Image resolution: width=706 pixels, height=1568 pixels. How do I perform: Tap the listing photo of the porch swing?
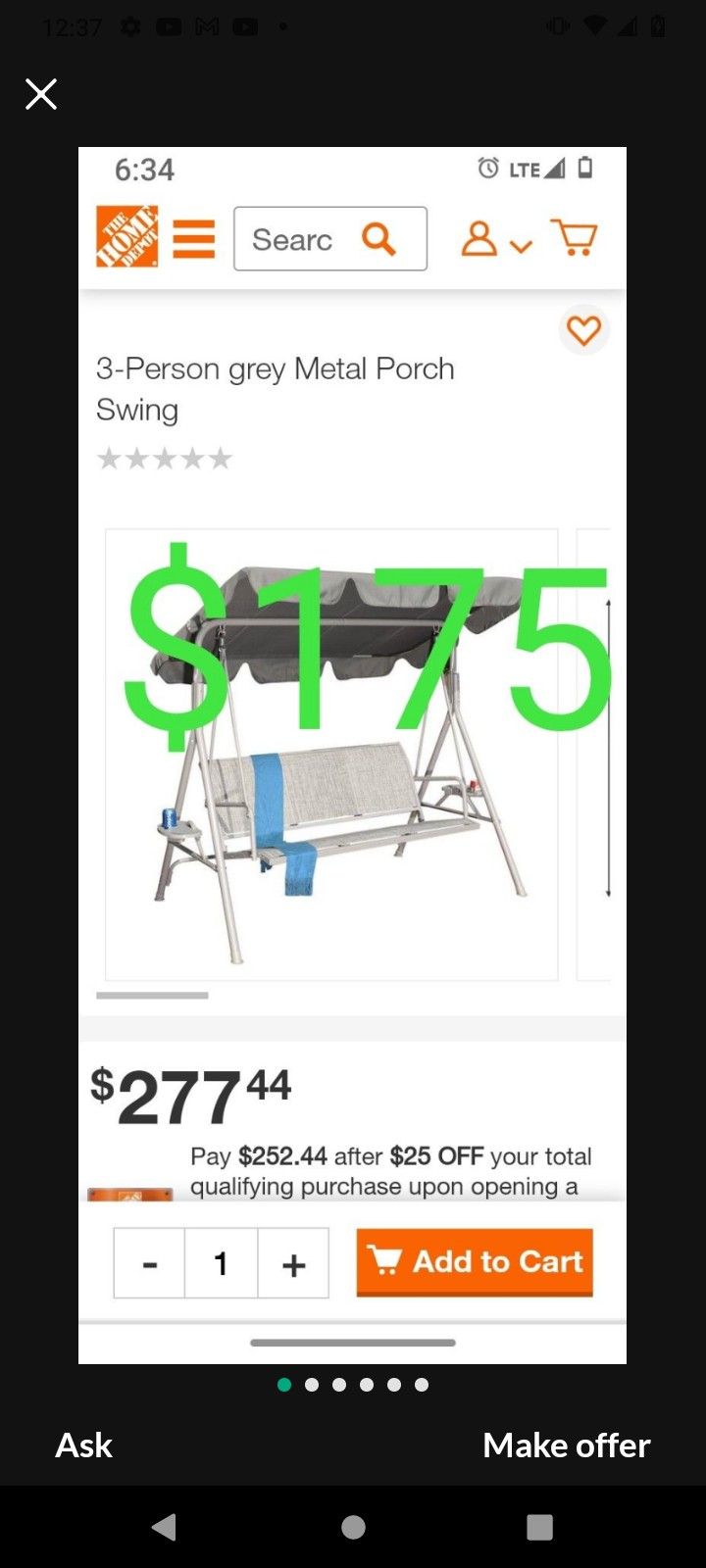(x=352, y=755)
